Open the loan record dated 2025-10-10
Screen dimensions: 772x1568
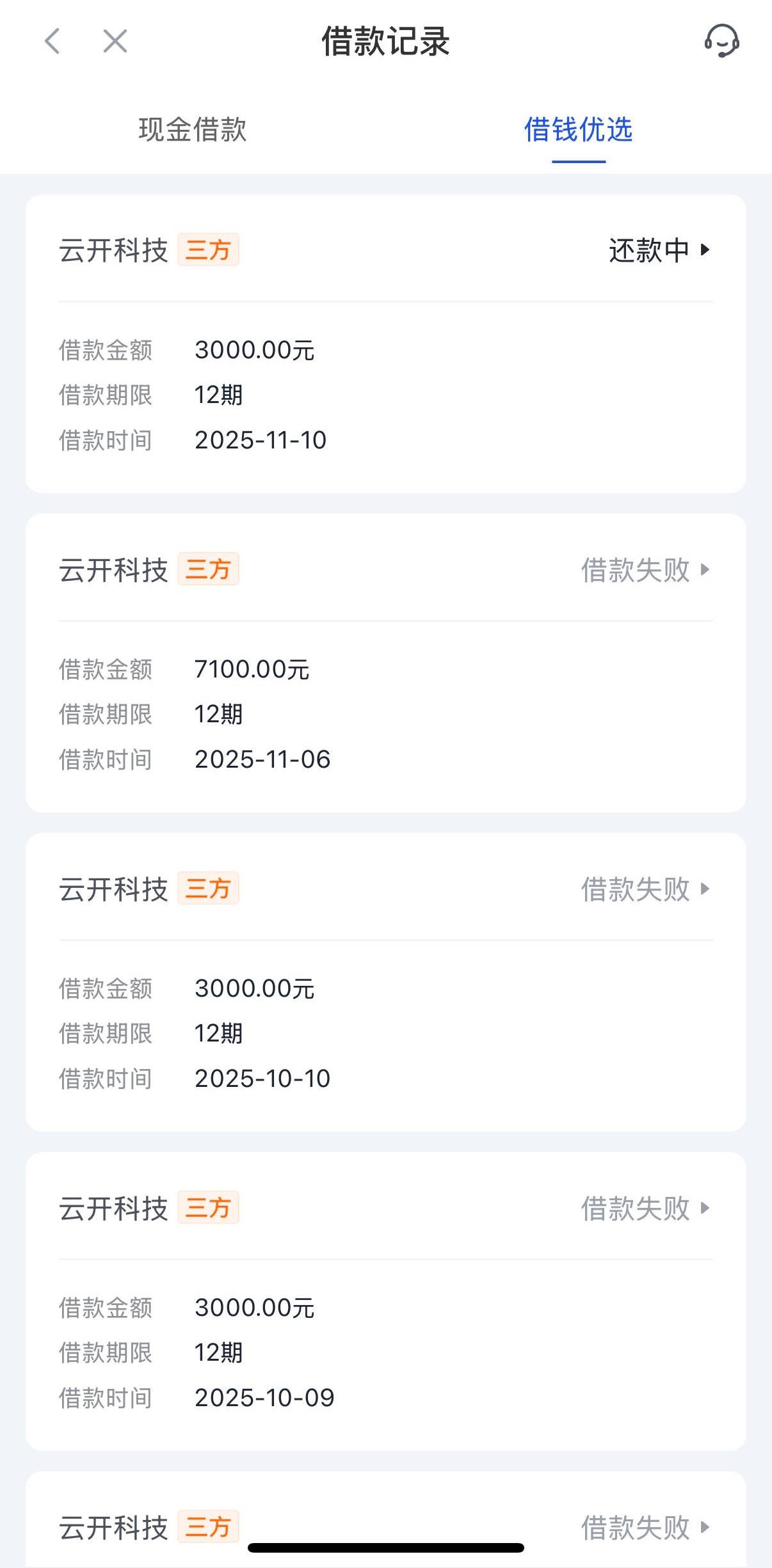point(645,889)
